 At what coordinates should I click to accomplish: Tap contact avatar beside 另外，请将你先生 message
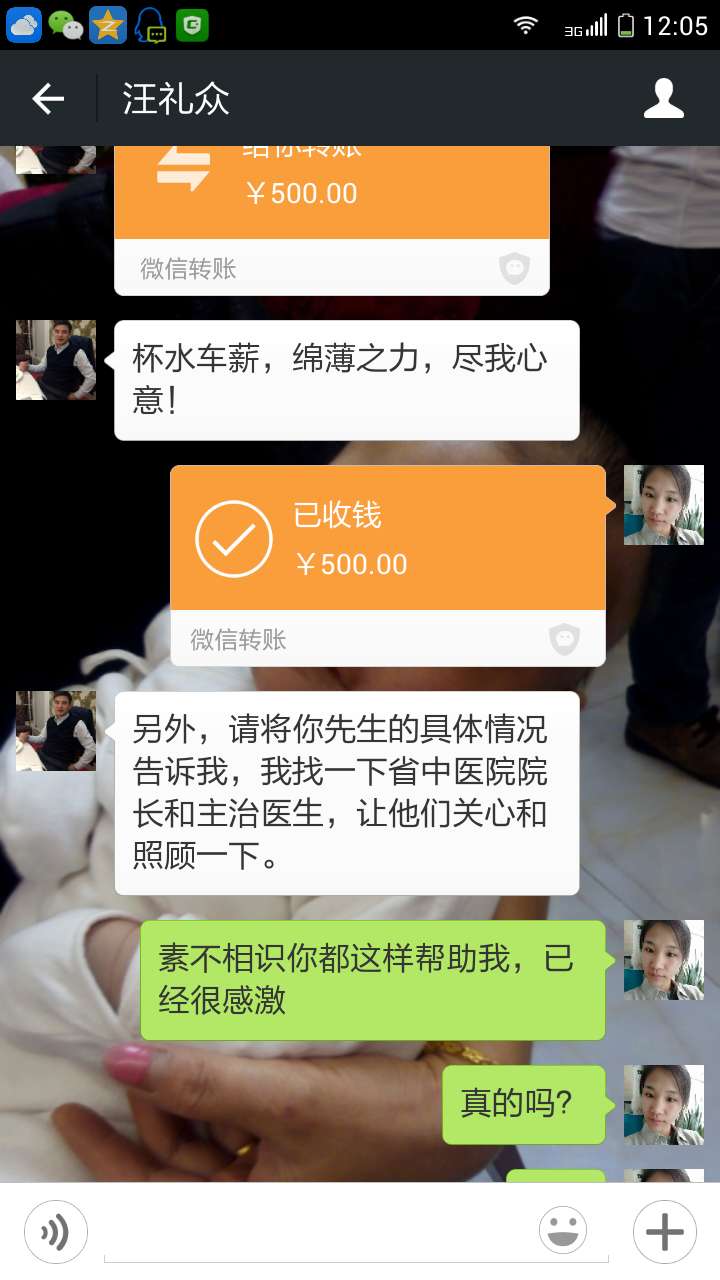56,731
